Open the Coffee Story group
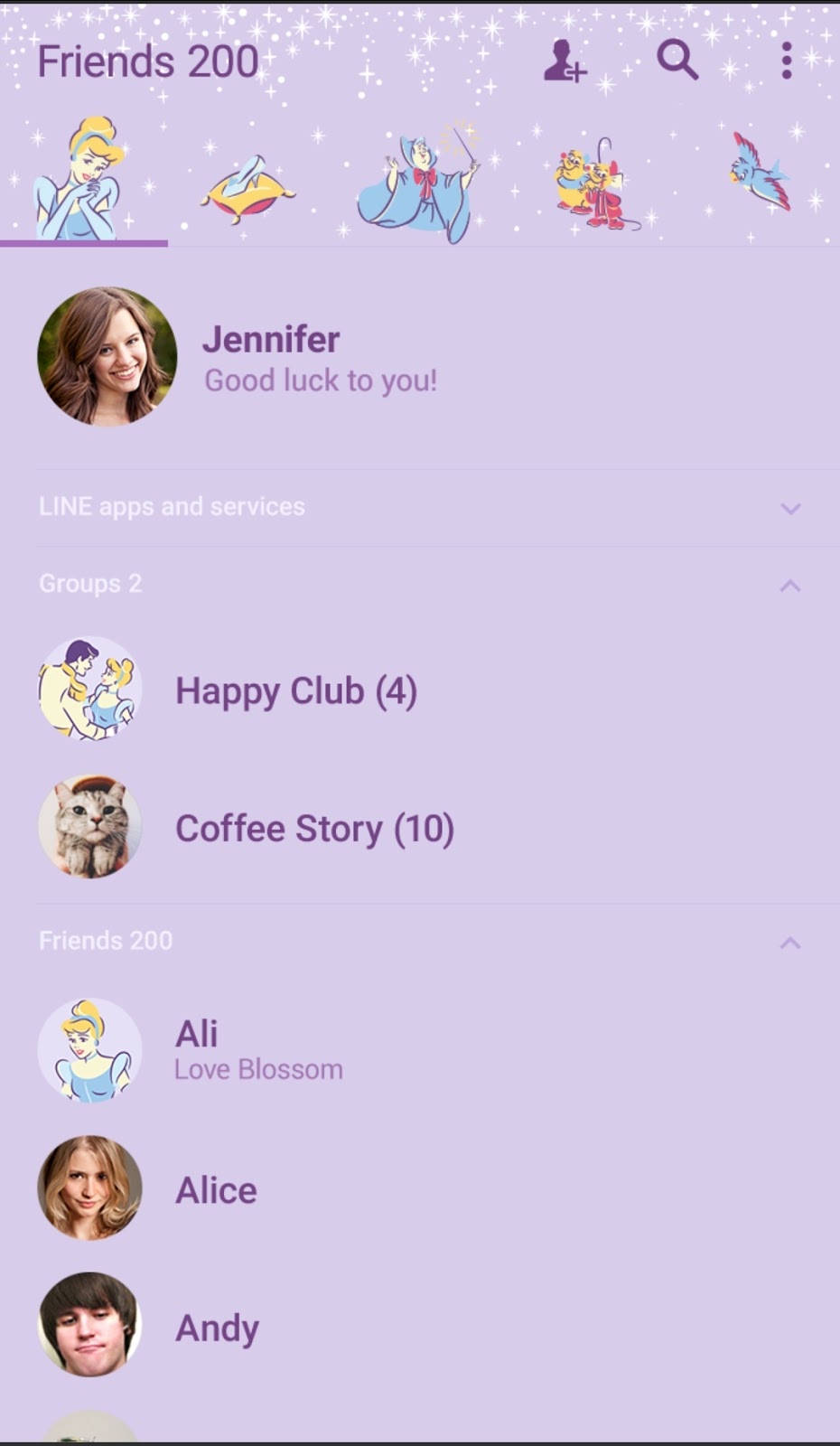This screenshot has width=840, height=1446. click(x=420, y=828)
